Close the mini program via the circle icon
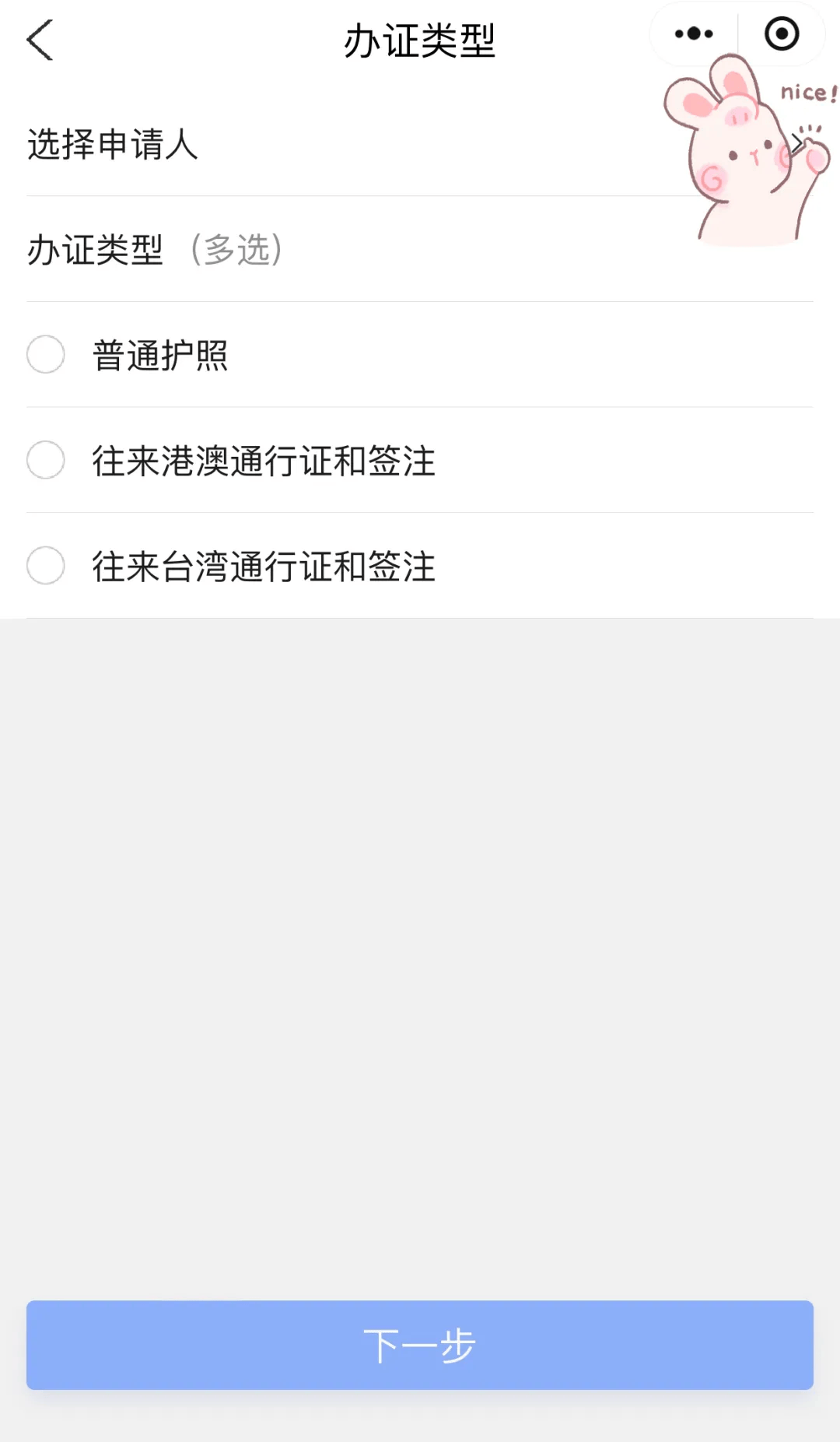 tap(782, 33)
